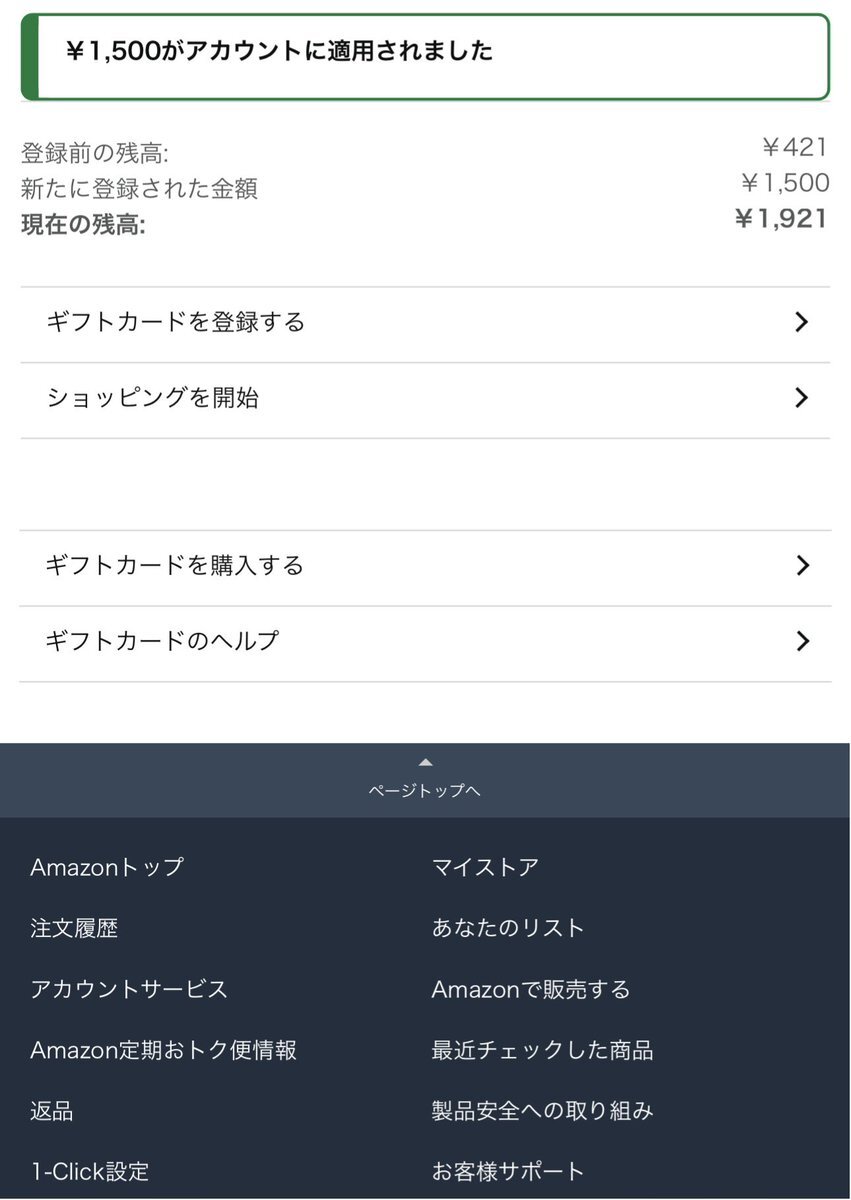Open ギフトカードを購入する row
The width and height of the screenshot is (851, 1200).
pyautogui.click(x=425, y=566)
